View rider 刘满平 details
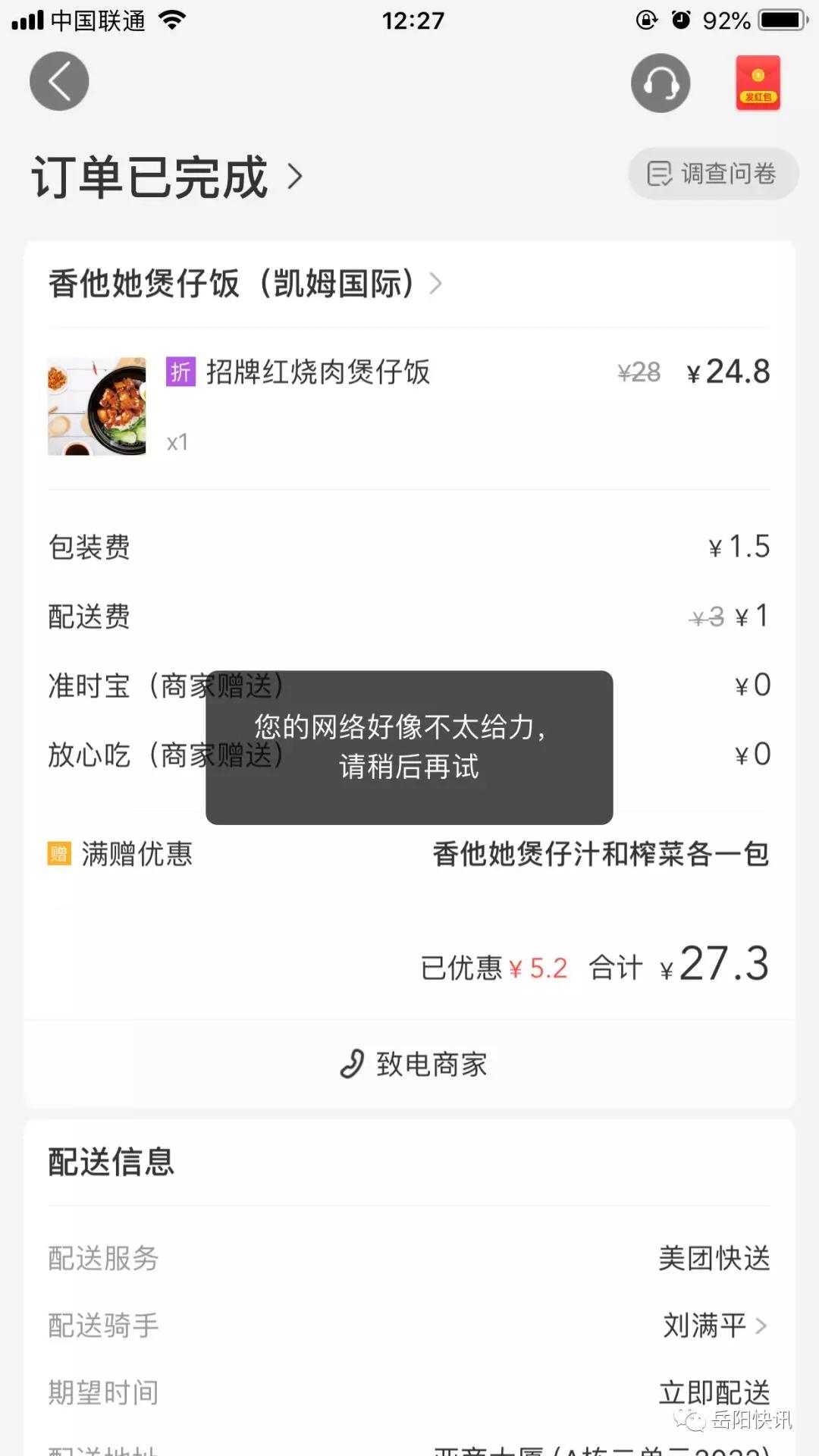The height and width of the screenshot is (1456, 819). (715, 1326)
